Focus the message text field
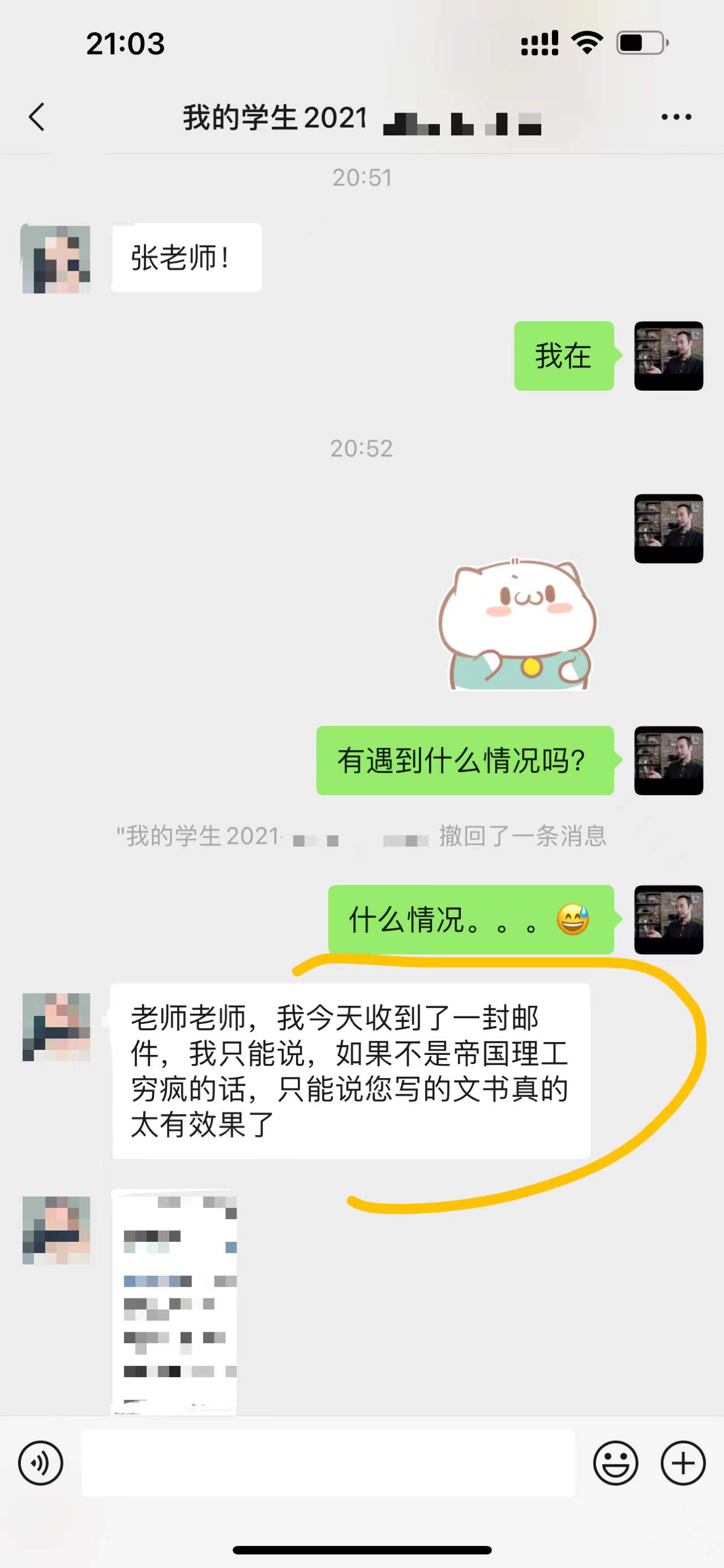The width and height of the screenshot is (724, 1568). tap(328, 1463)
